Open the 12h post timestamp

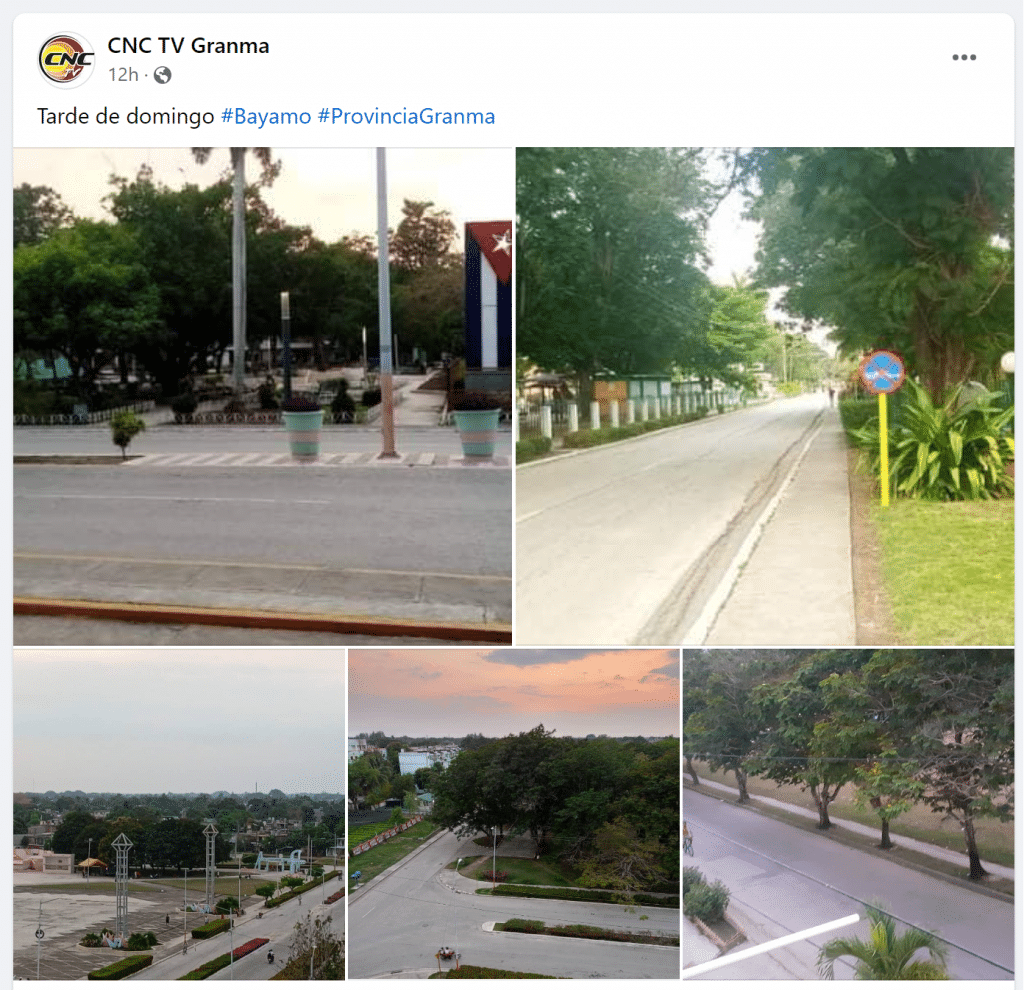pyautogui.click(x=123, y=75)
